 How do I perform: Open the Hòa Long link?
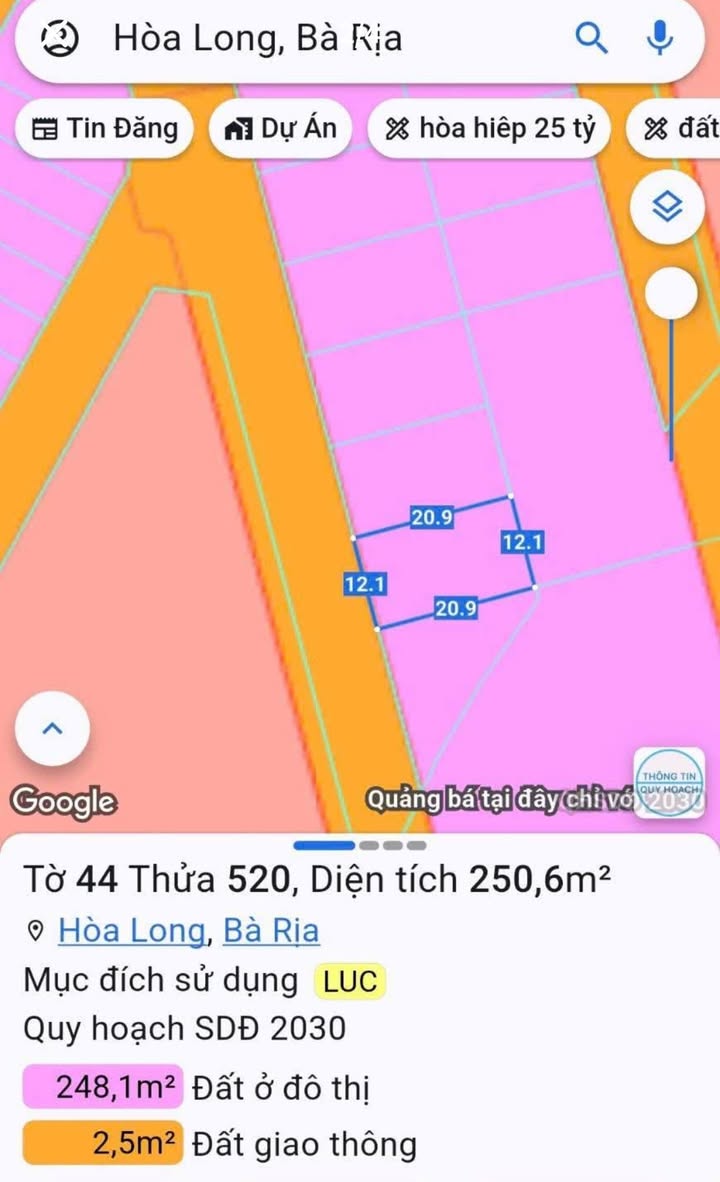pyautogui.click(x=132, y=930)
